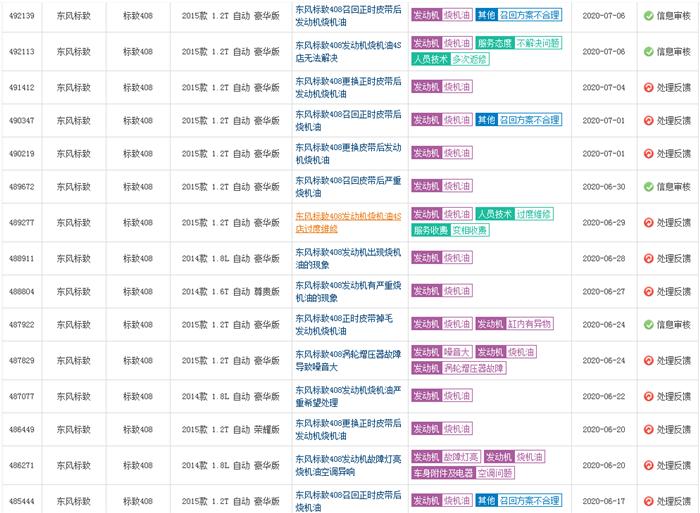Open complaint 490347 title link
Screen dimensions: 700x513
(348, 121)
